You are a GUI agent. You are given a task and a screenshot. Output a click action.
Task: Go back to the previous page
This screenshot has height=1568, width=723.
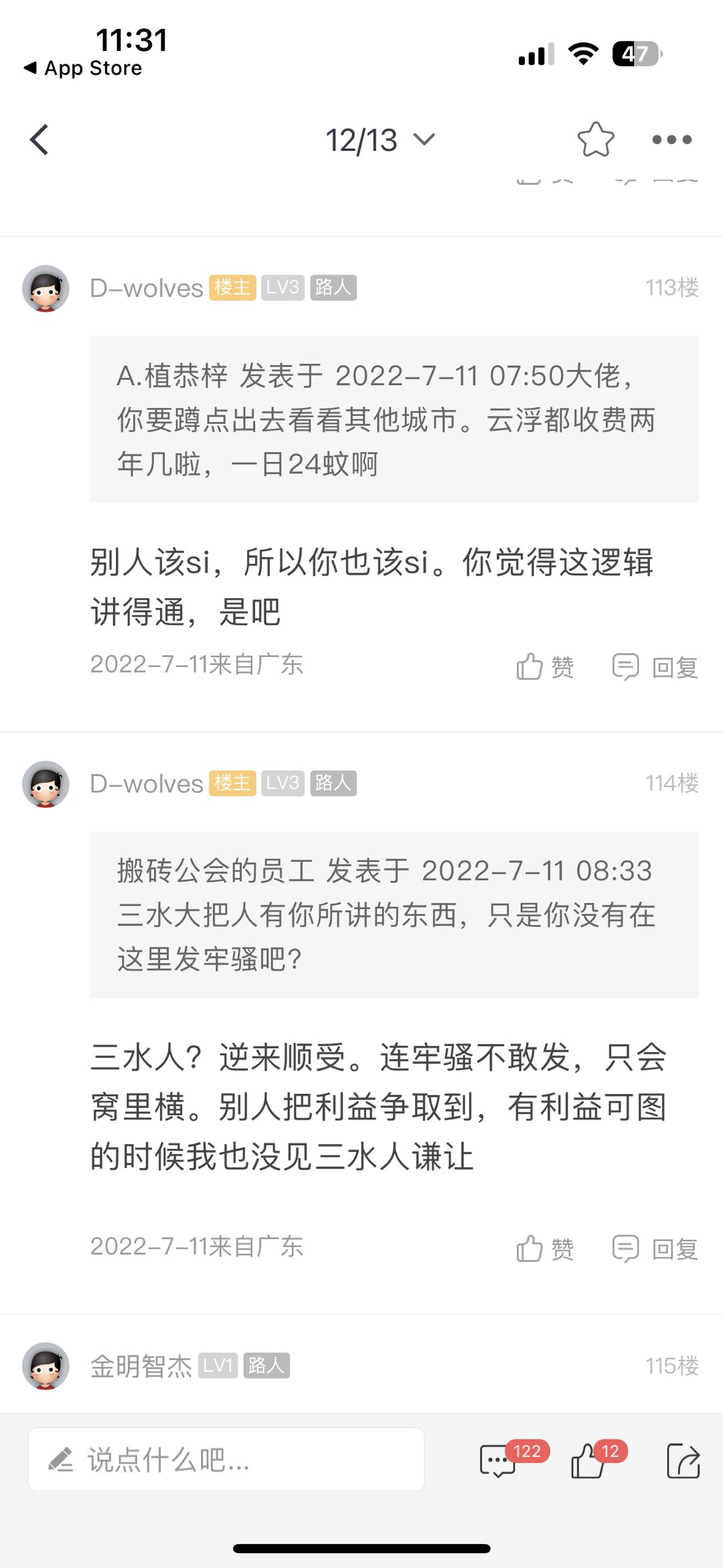point(39,139)
